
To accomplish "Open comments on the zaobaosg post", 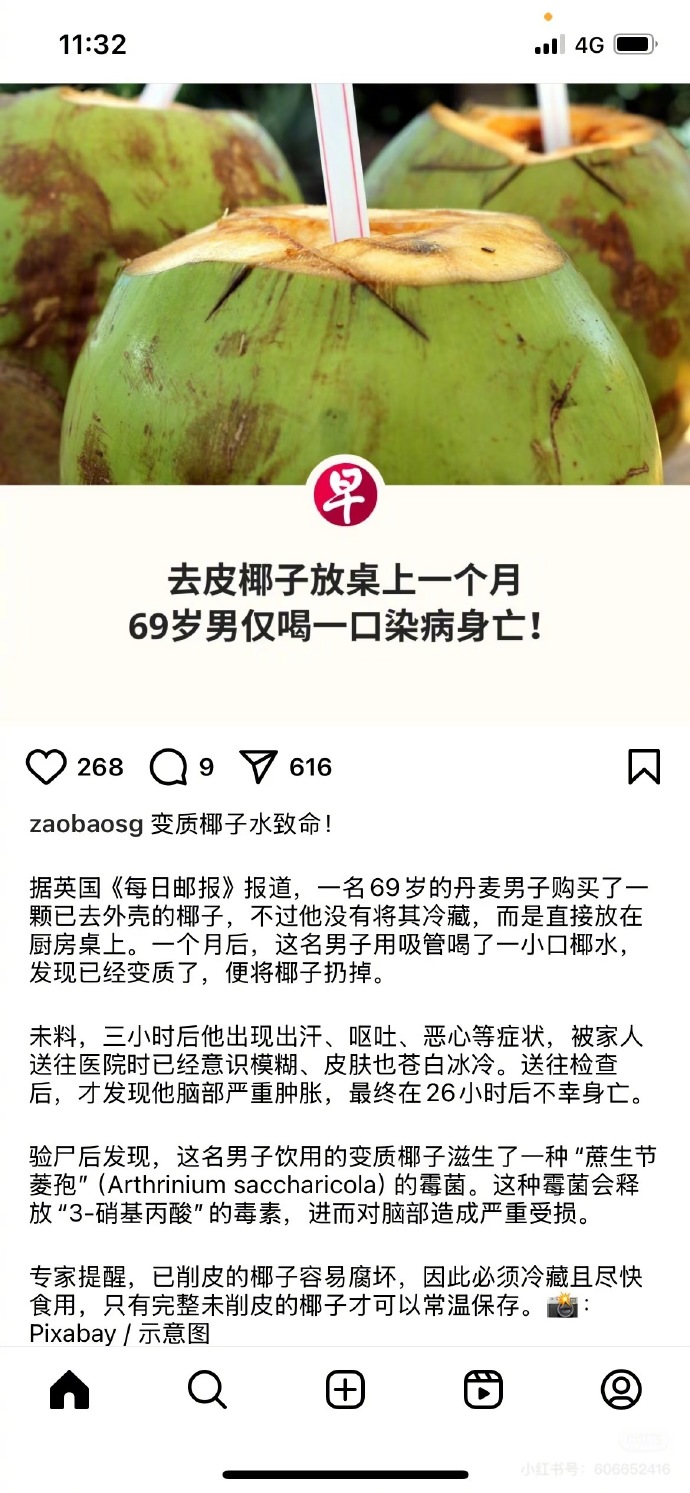I will click(168, 767).
